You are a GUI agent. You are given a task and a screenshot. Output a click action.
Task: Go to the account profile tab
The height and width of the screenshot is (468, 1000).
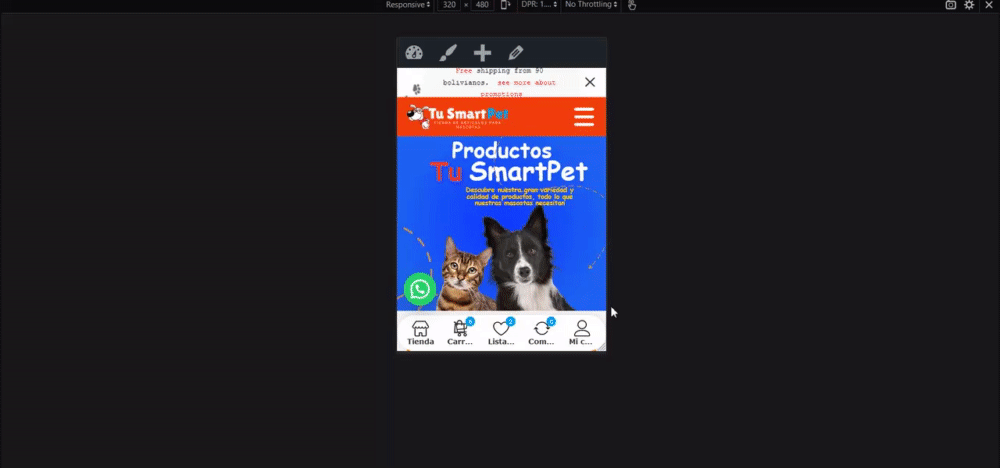point(581,333)
